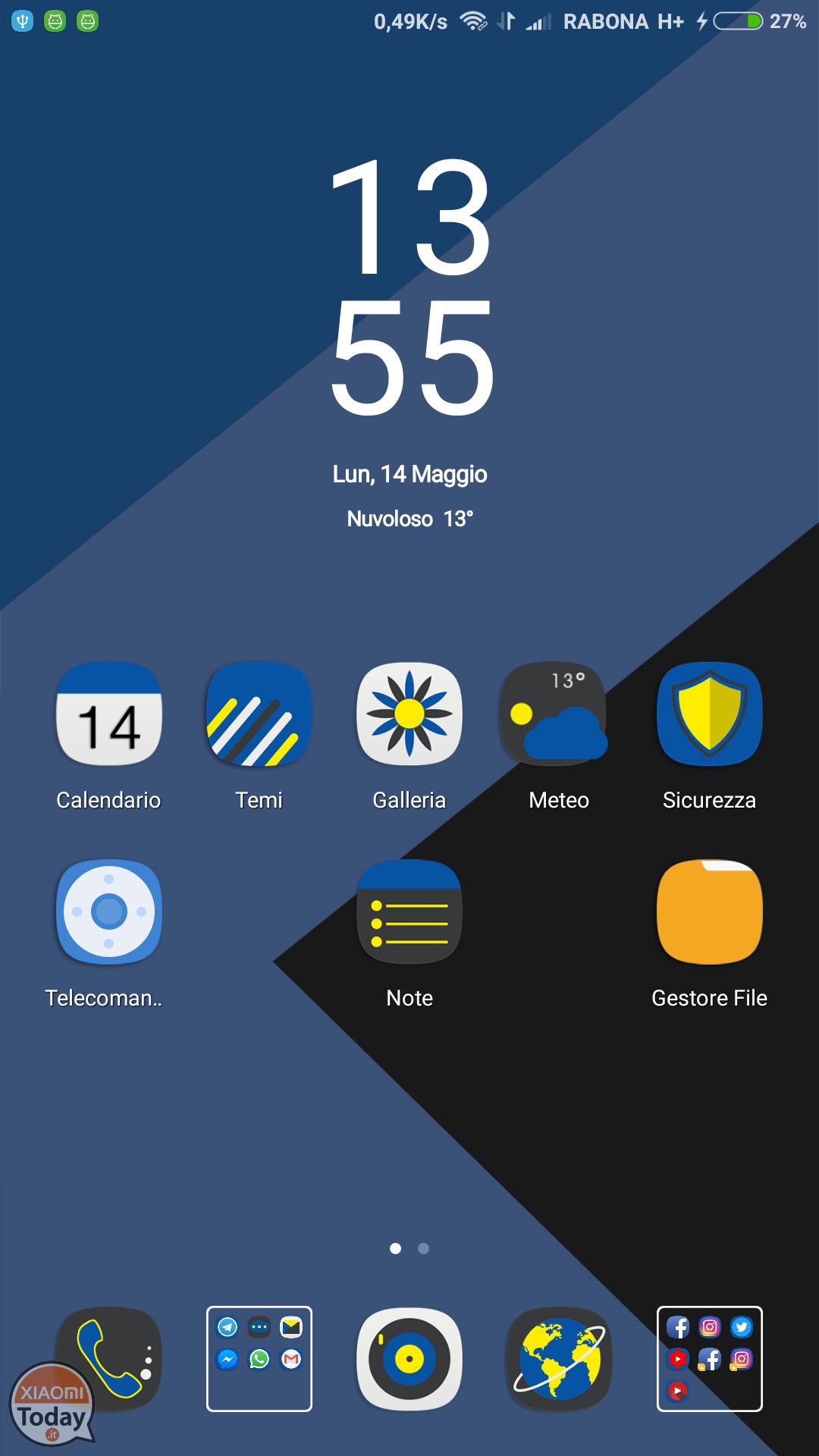Go to the second home screen page dot
Viewport: 819px width, 1456px height.
424,1248
